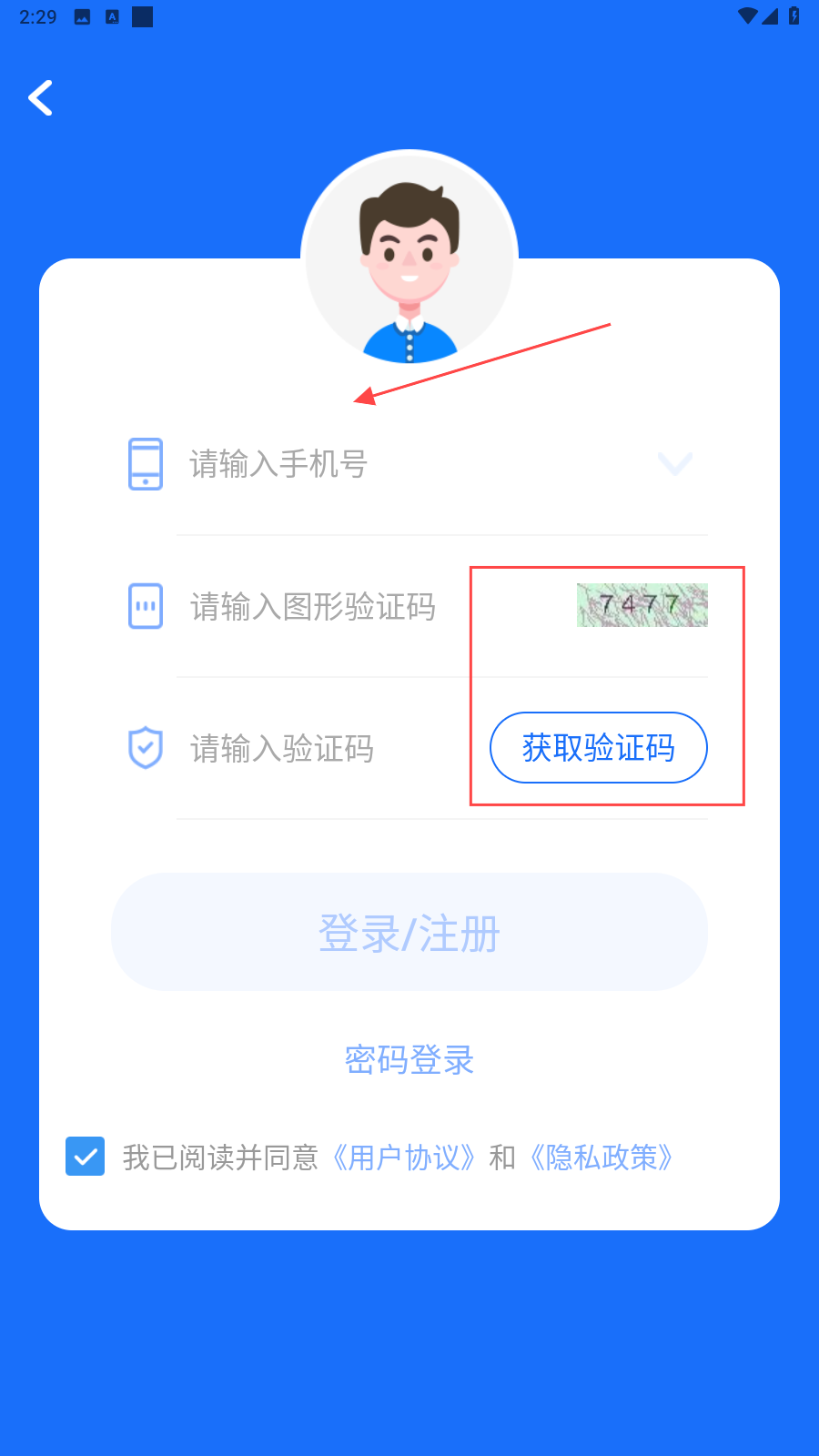Switch to 密码登录 password login

coord(409,1060)
